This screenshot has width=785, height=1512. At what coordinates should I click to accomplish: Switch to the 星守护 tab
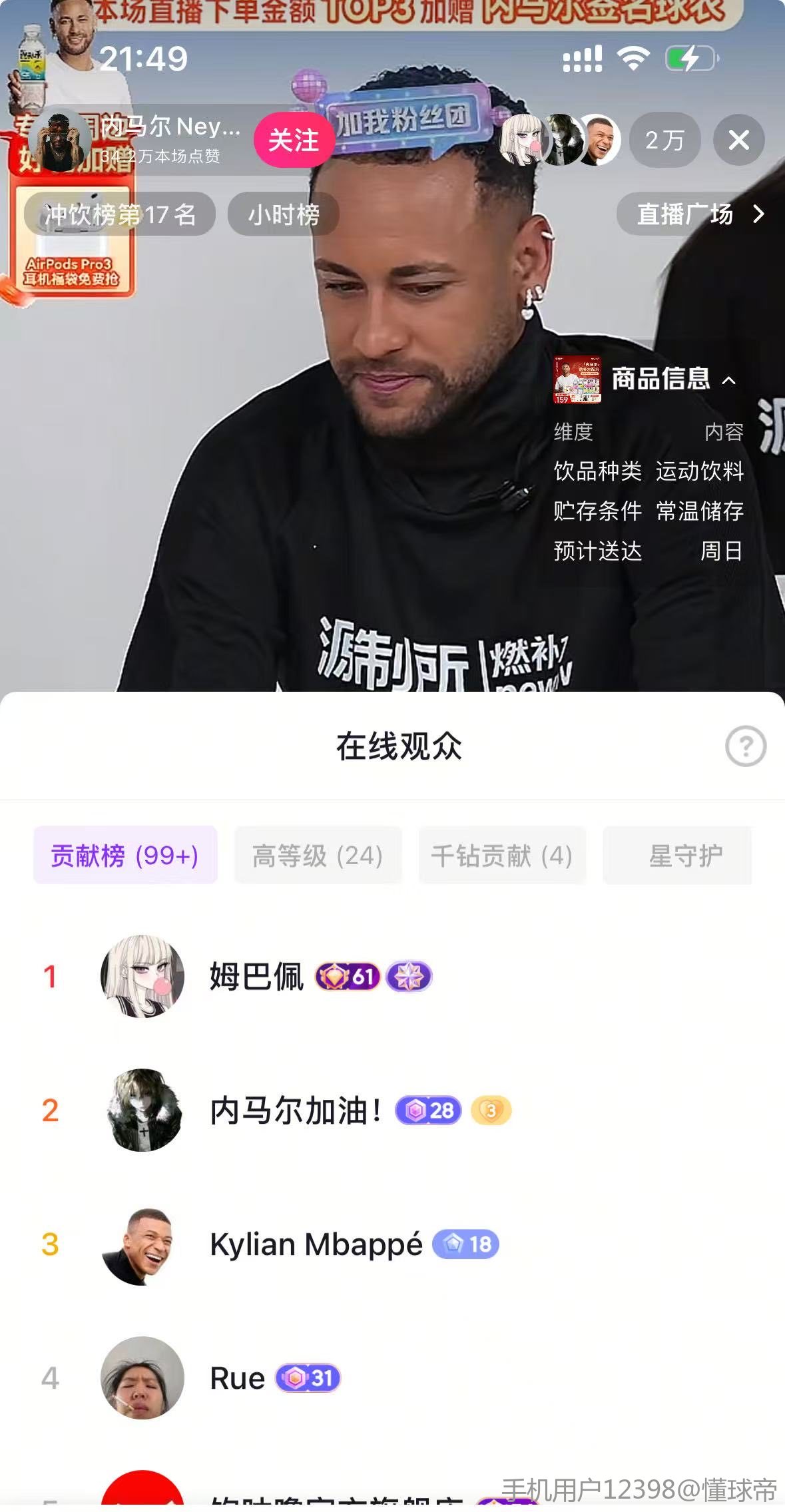(684, 855)
